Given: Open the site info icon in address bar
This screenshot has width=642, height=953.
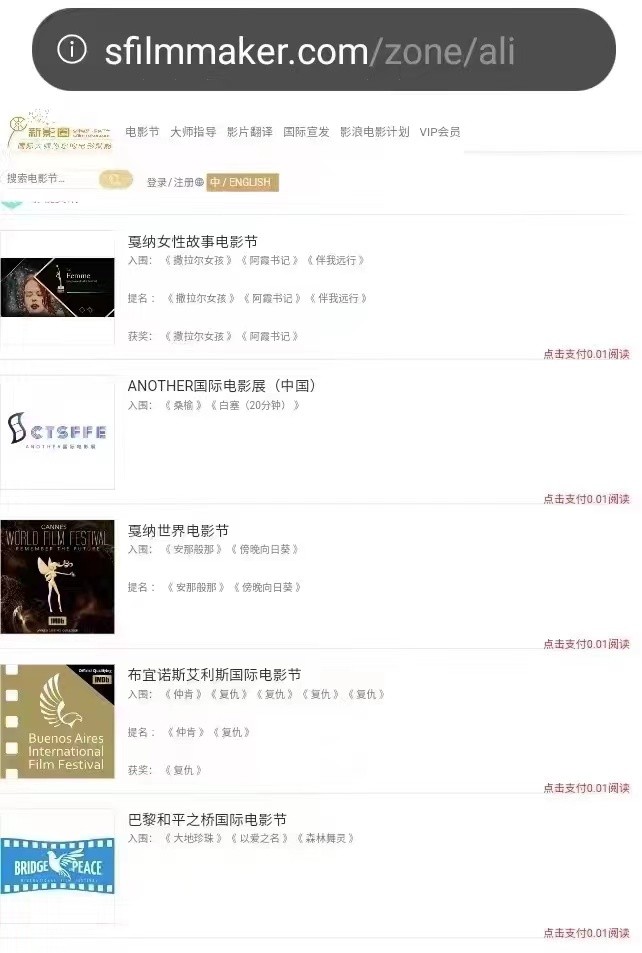Looking at the screenshot, I should (72, 51).
